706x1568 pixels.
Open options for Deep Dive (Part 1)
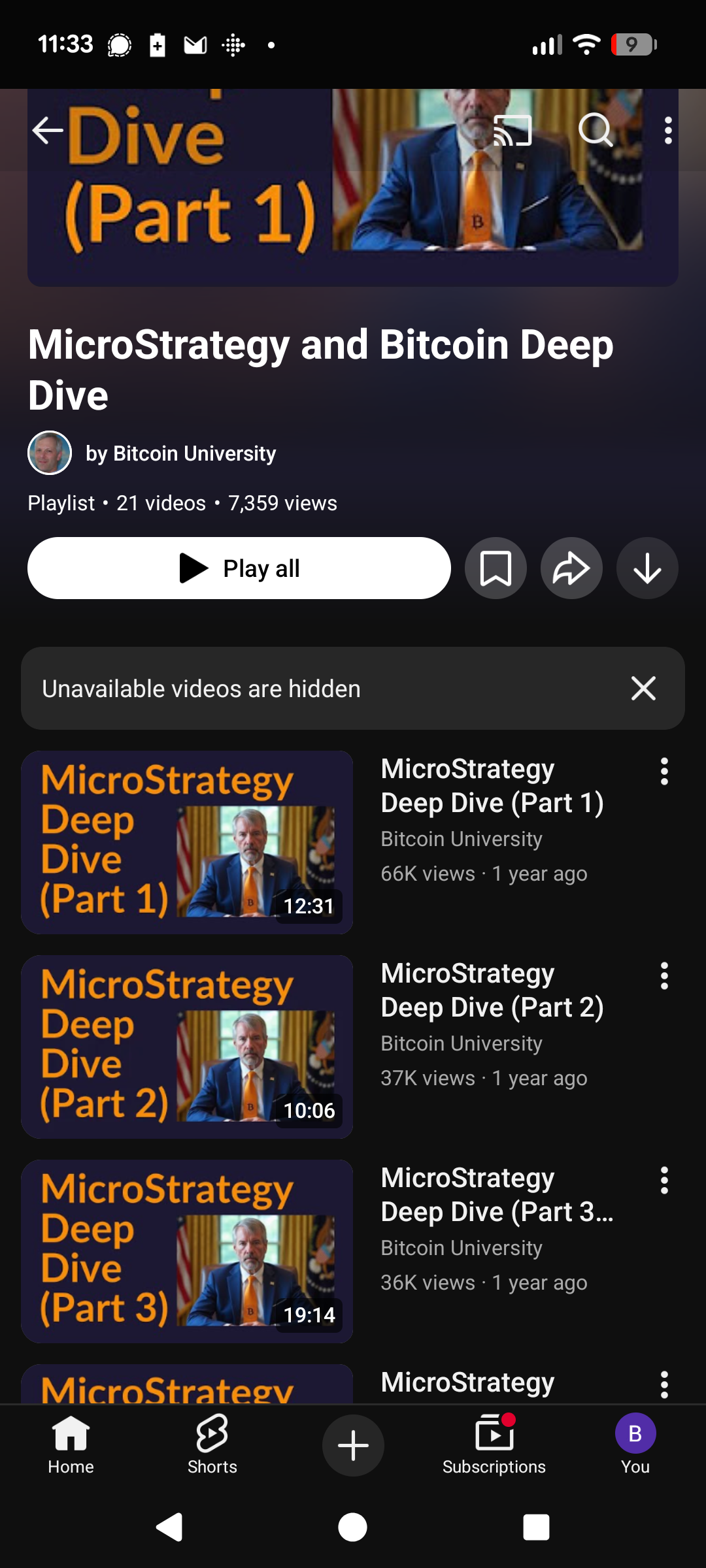664,772
